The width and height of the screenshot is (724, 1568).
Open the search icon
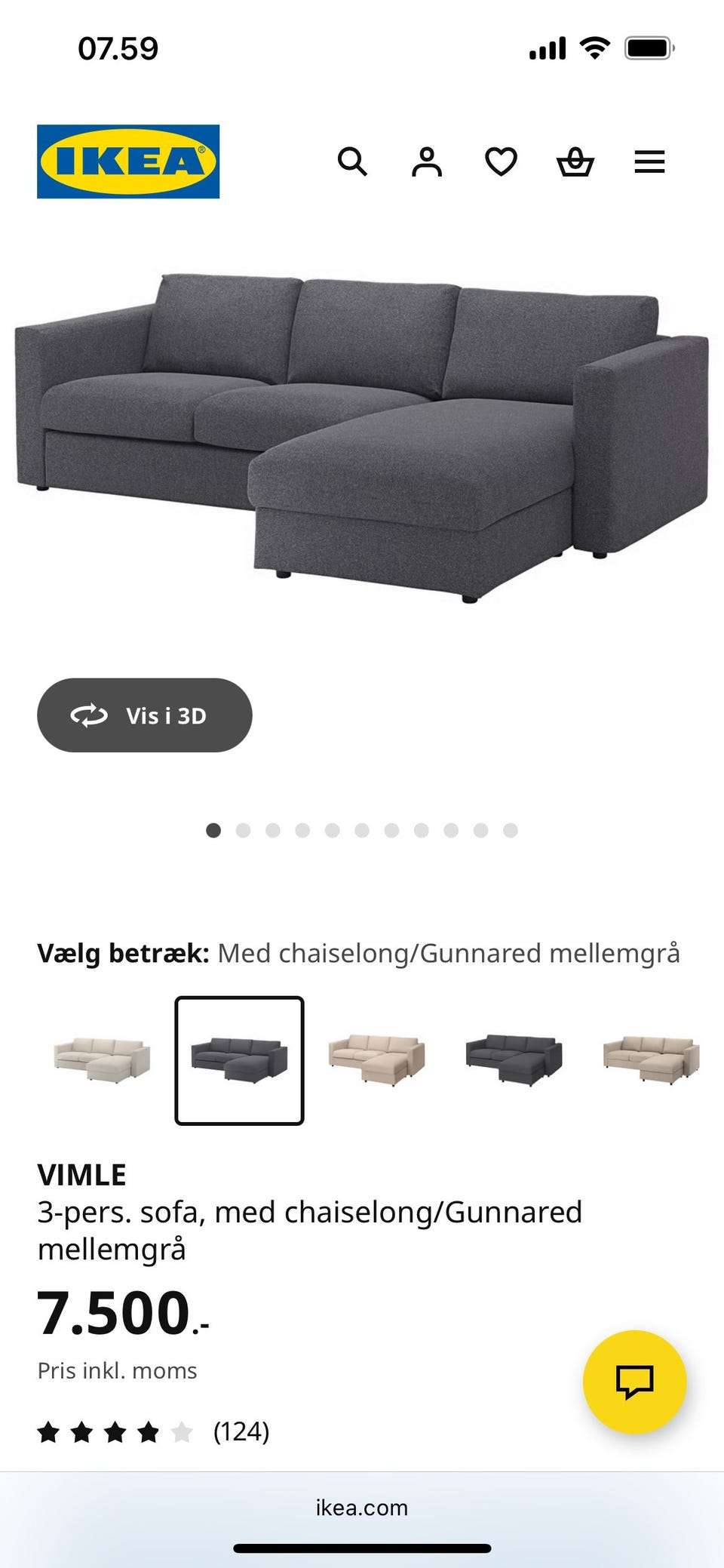tap(352, 162)
